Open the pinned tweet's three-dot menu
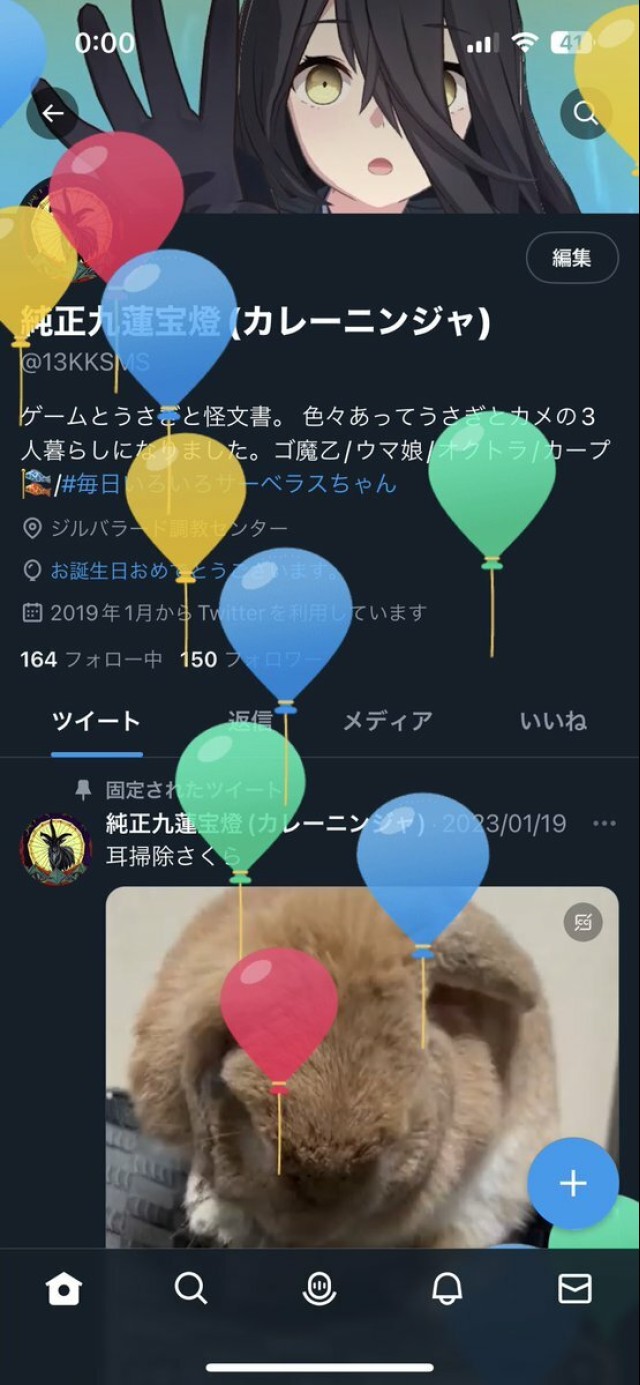Viewport: 640px width, 1385px height. coord(604,824)
